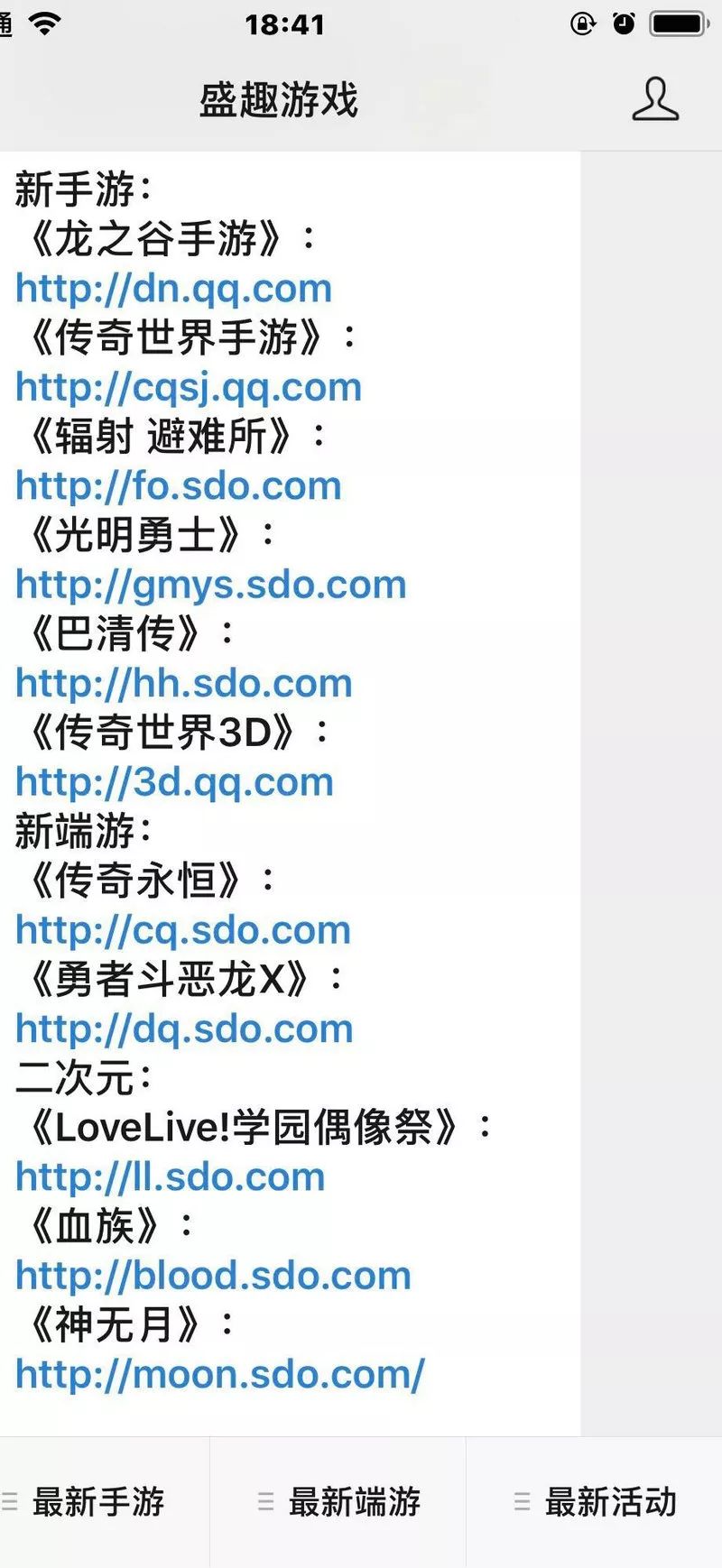Tap the orientation lock icon in status bar
This screenshot has width=722, height=1568.
581,24
